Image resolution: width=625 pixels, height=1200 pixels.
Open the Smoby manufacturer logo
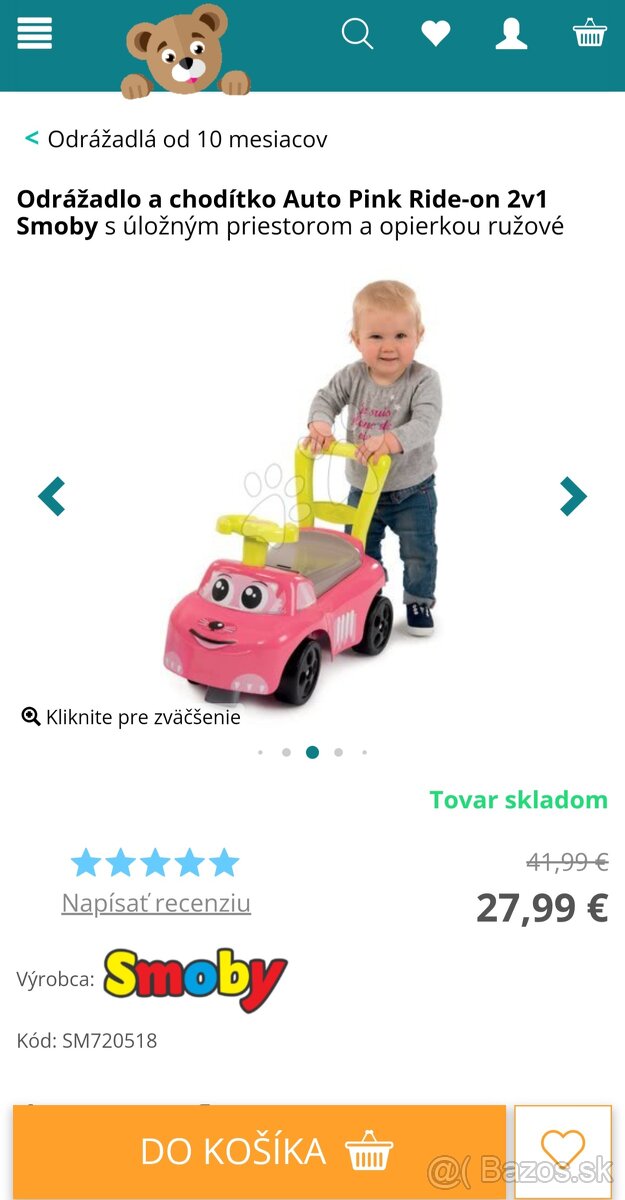(x=195, y=979)
